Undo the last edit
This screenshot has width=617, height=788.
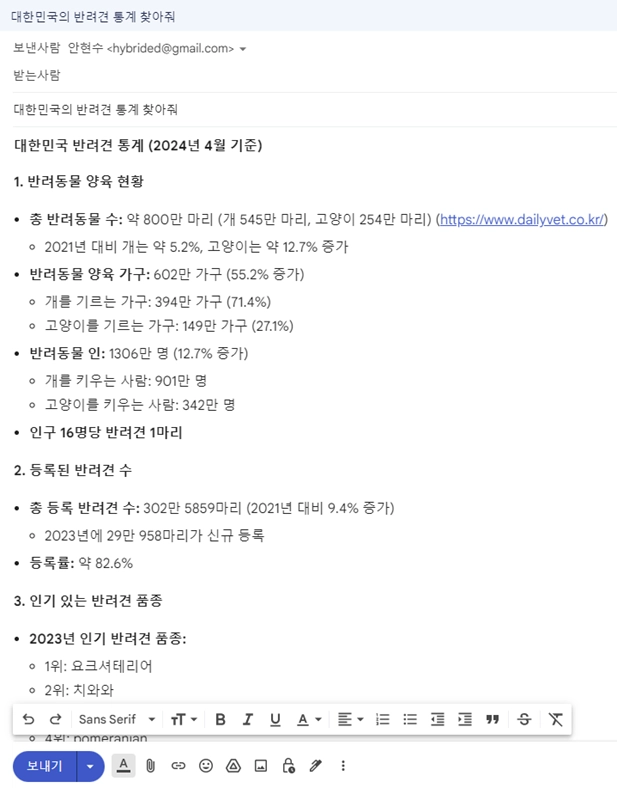pyautogui.click(x=28, y=719)
